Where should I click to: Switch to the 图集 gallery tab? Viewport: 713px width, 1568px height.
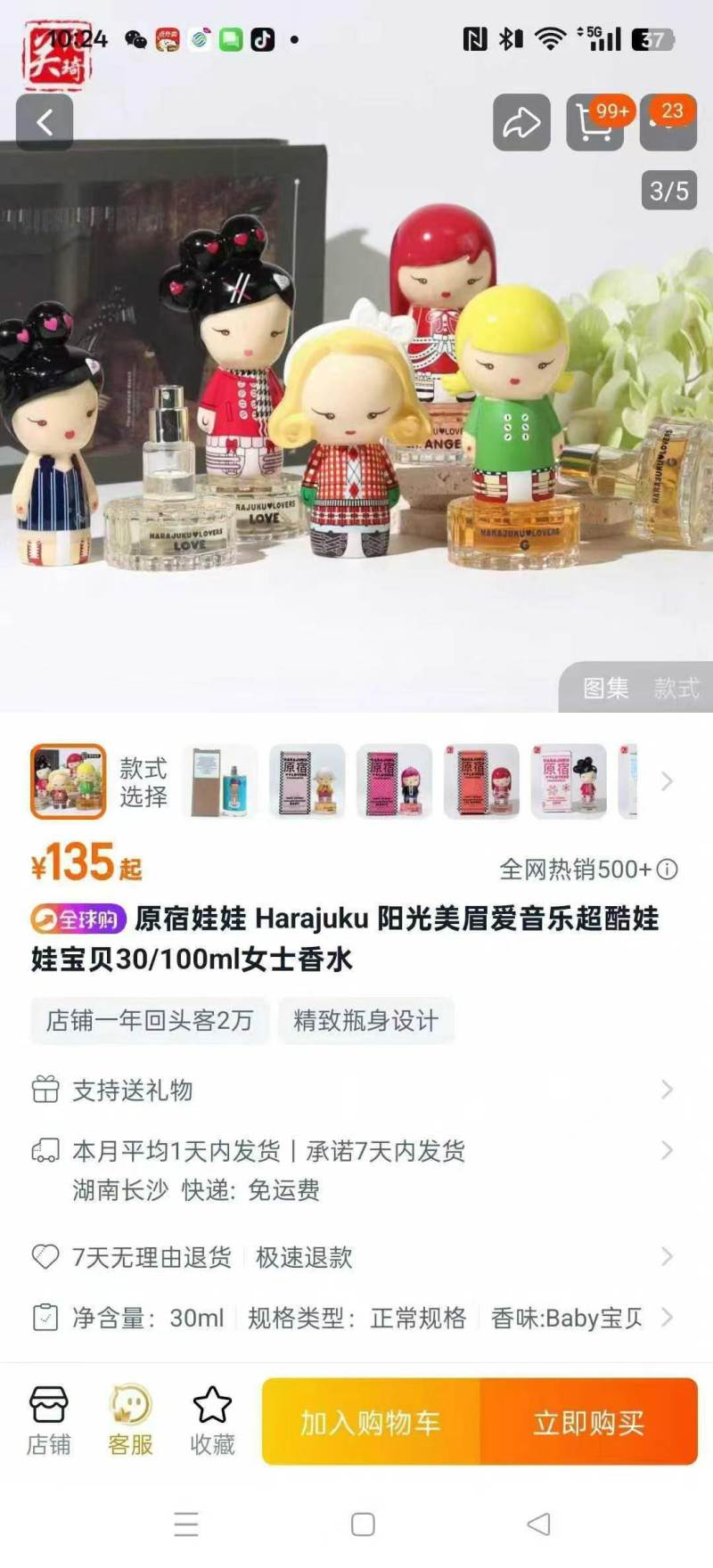(606, 688)
